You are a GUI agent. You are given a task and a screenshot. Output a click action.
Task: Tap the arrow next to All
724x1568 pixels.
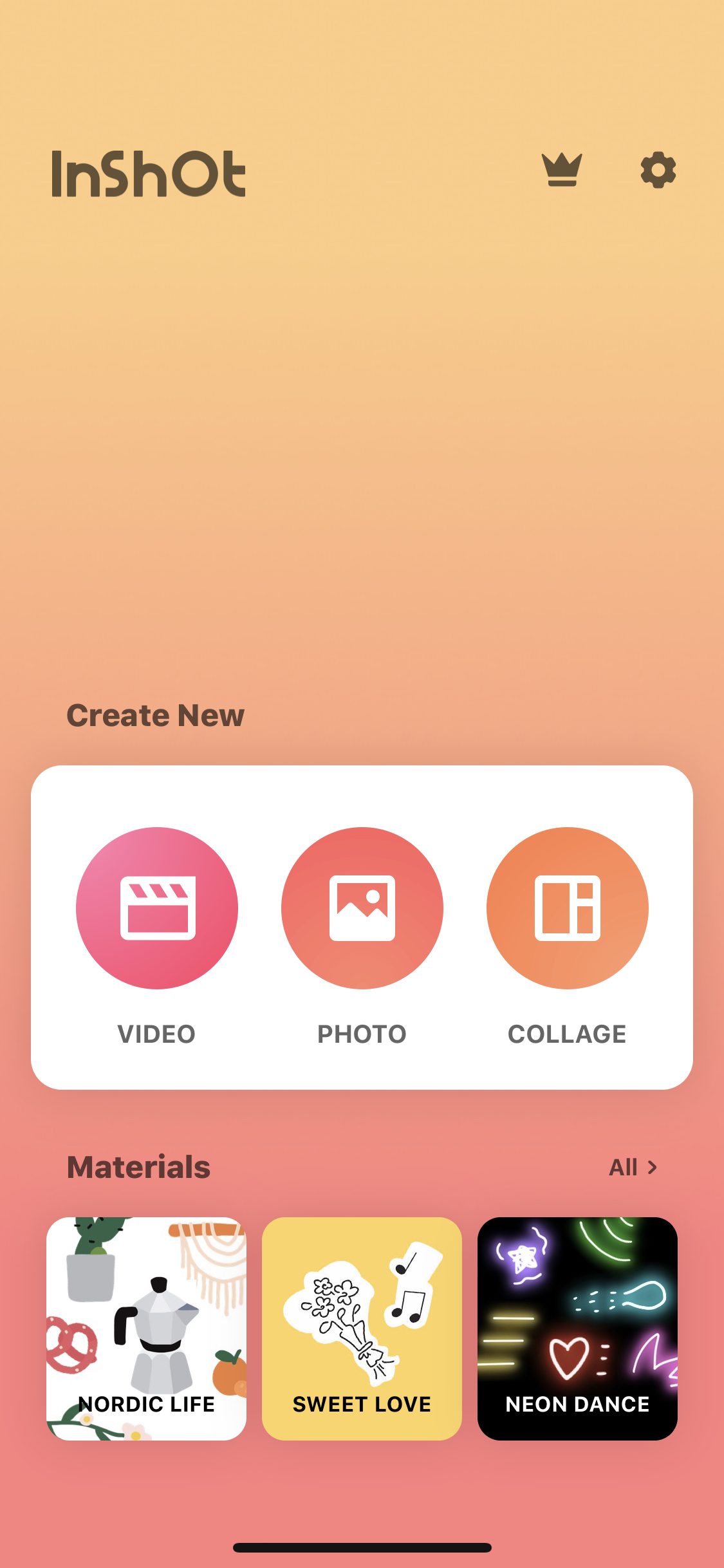653,1167
